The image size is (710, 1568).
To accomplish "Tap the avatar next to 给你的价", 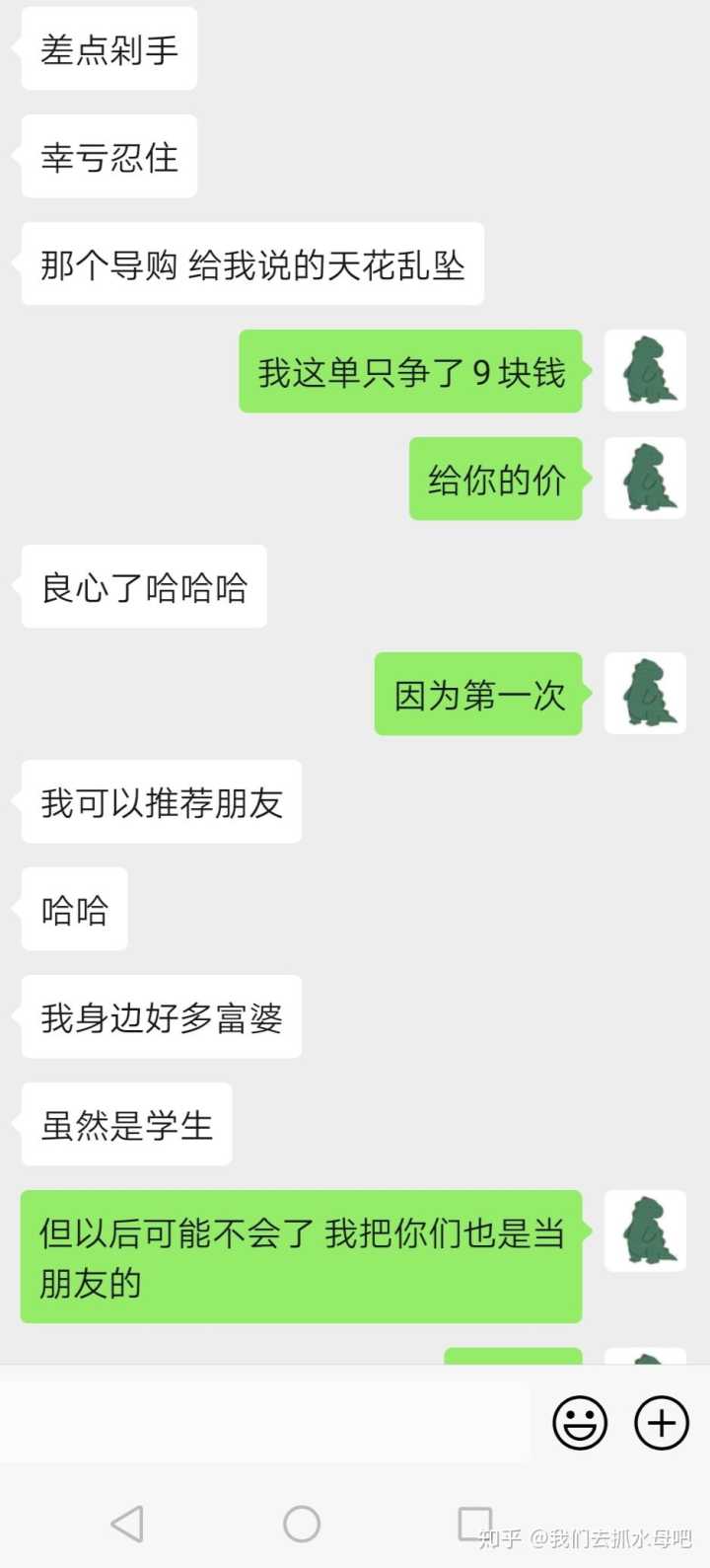I will click(x=645, y=479).
